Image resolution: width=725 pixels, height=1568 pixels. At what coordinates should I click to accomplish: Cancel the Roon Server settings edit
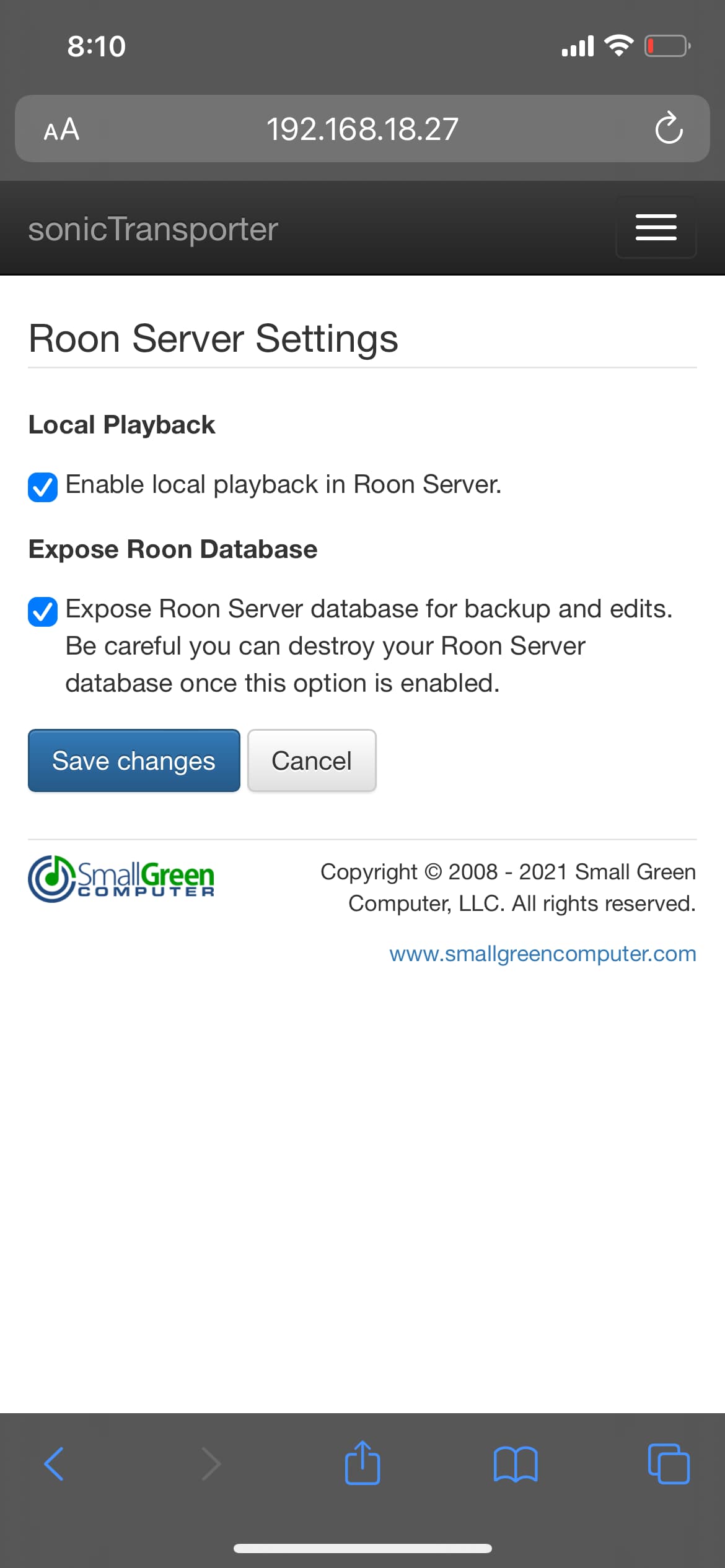coord(312,760)
